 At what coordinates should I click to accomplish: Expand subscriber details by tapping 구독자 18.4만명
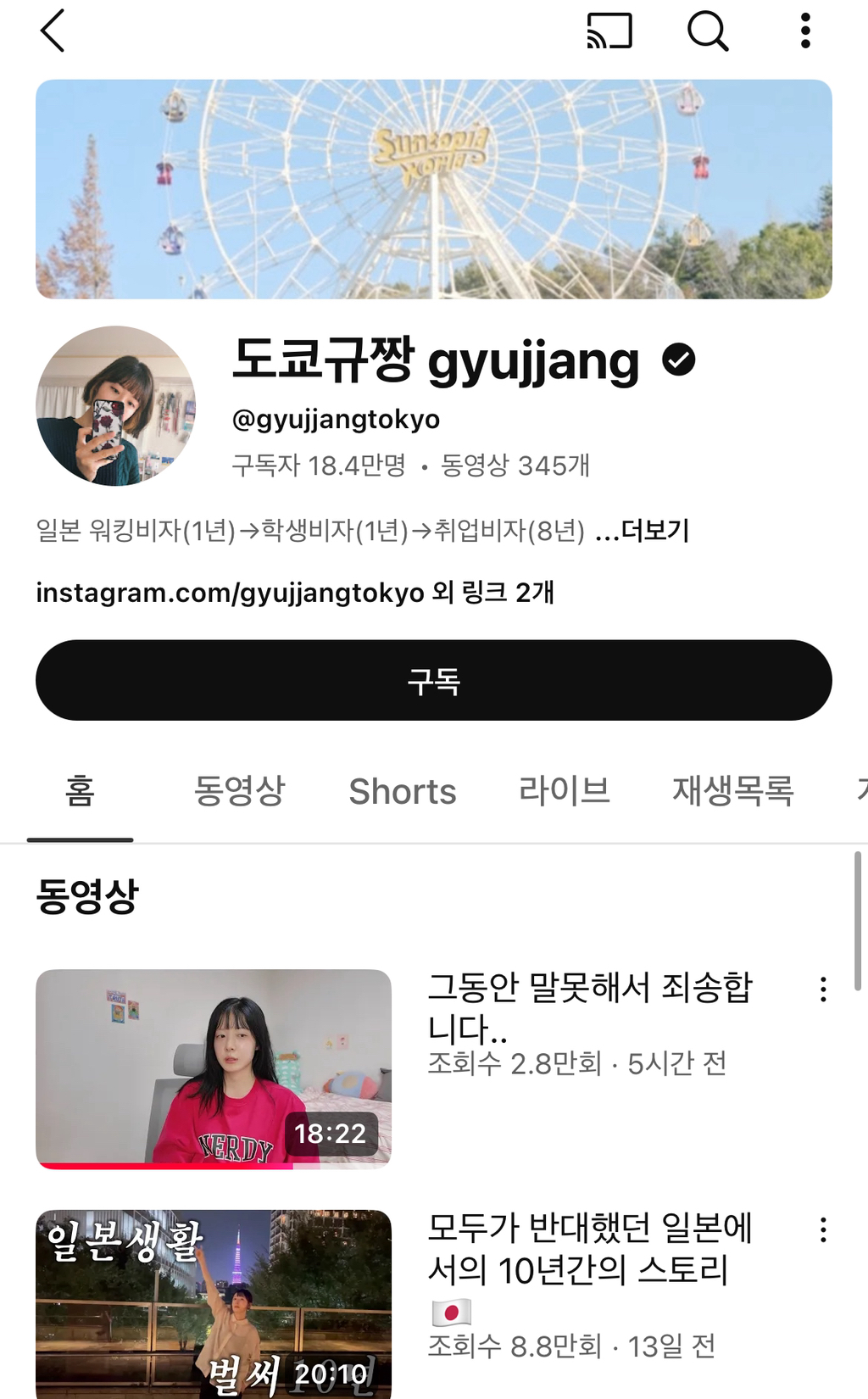tap(322, 465)
